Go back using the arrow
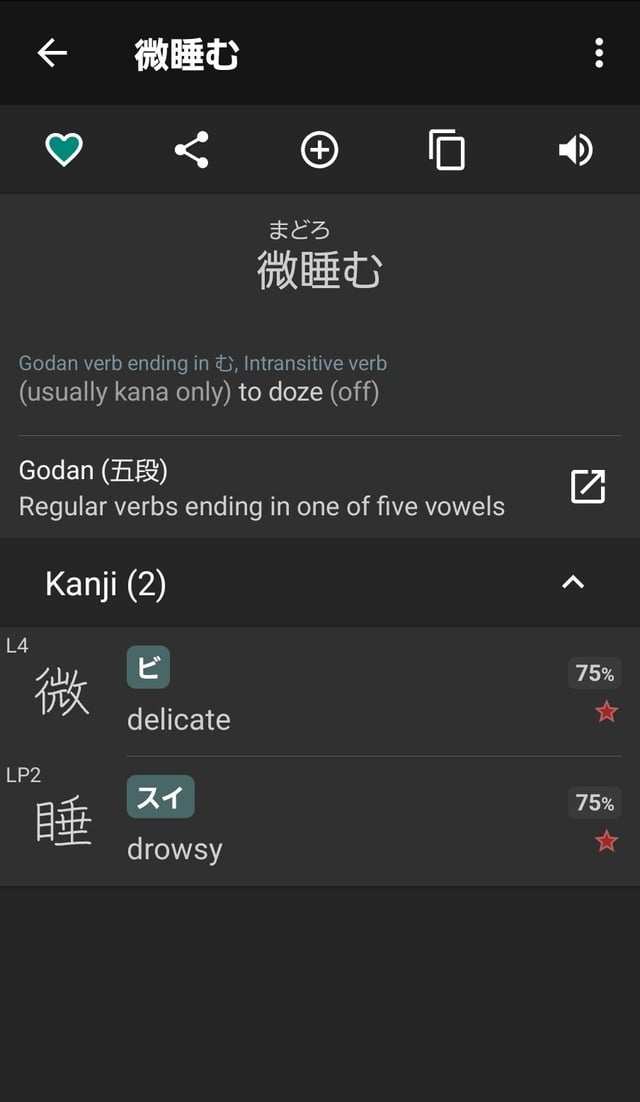640x1102 pixels. tap(52, 53)
